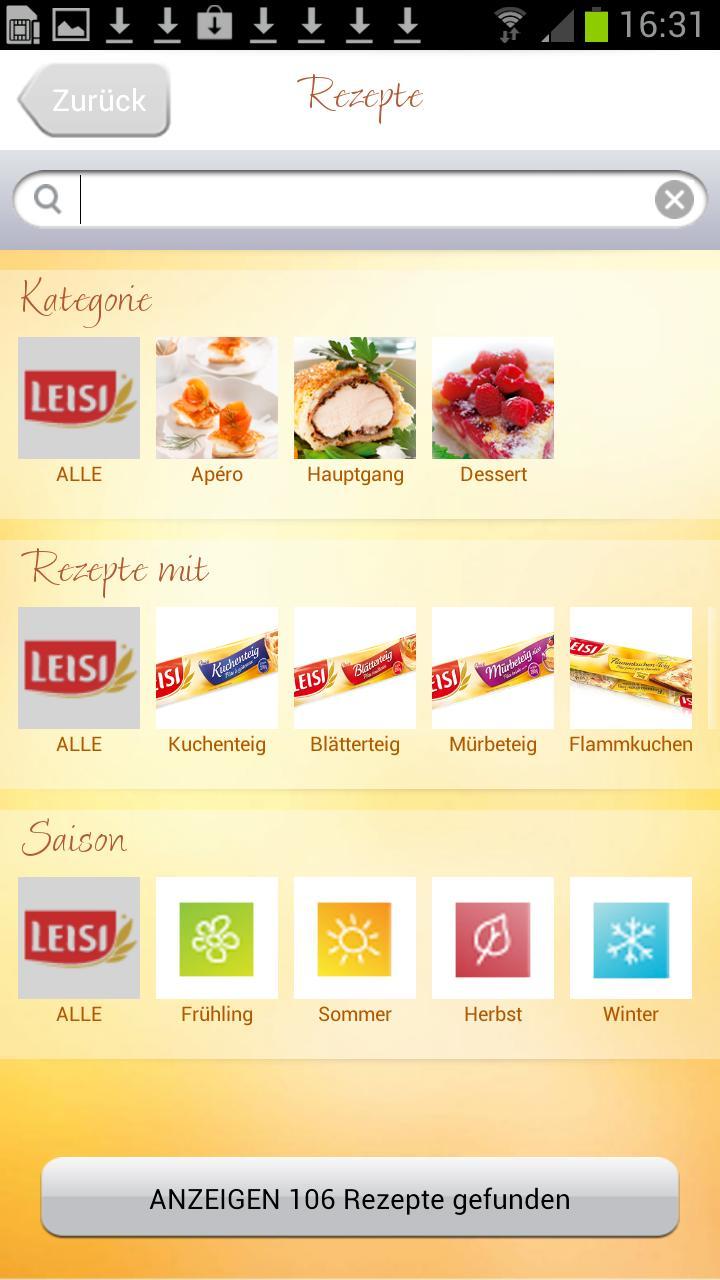Select ALLE under the Saison section
The height and width of the screenshot is (1280, 720).
point(78,937)
